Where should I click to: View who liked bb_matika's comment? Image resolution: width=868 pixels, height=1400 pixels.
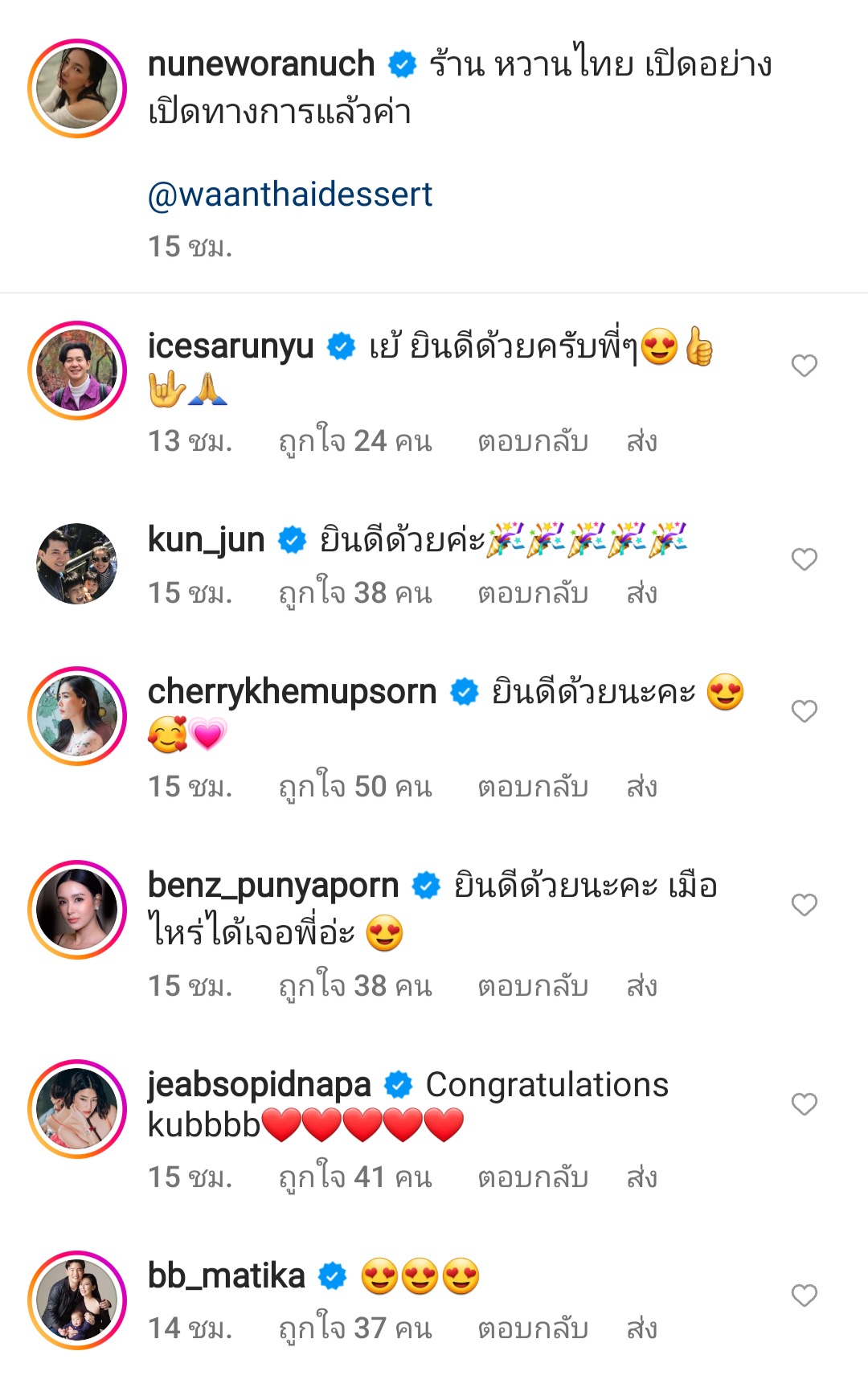pos(355,1328)
